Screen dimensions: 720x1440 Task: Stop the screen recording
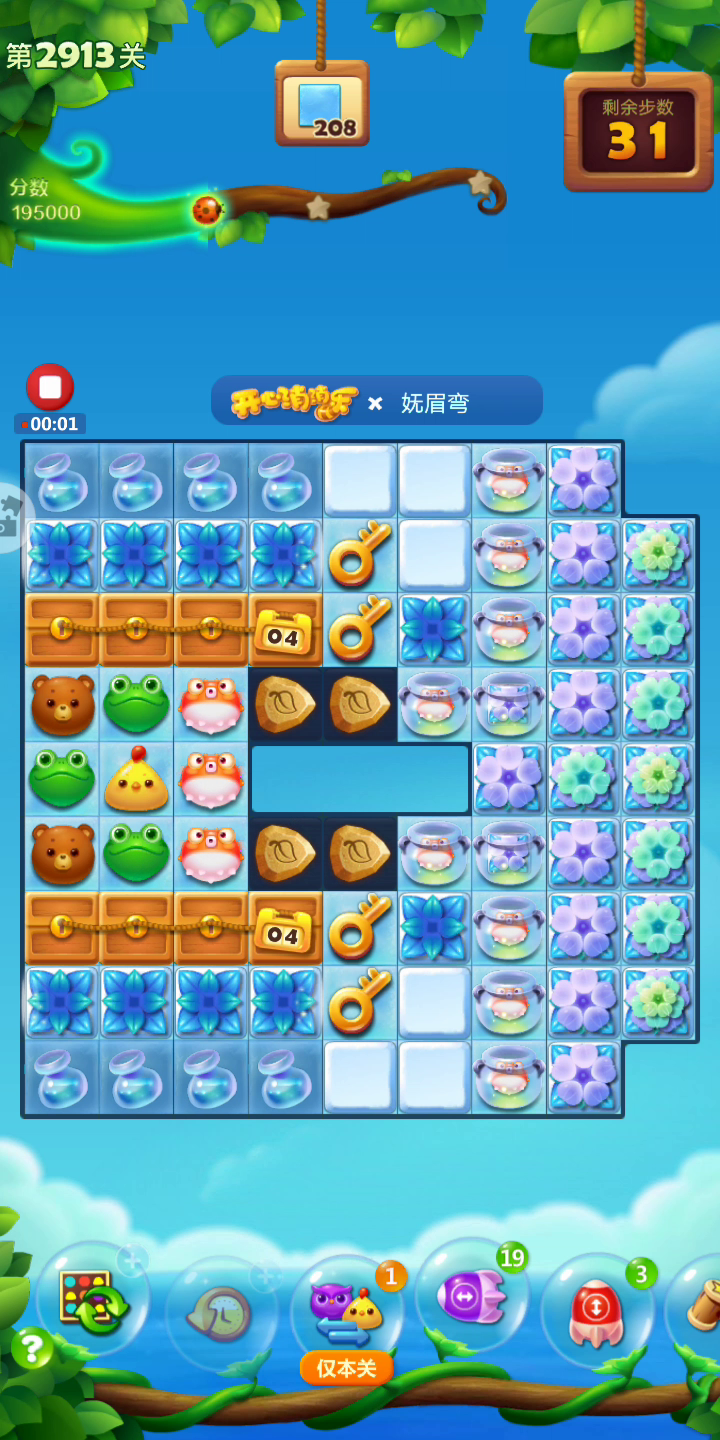50,387
